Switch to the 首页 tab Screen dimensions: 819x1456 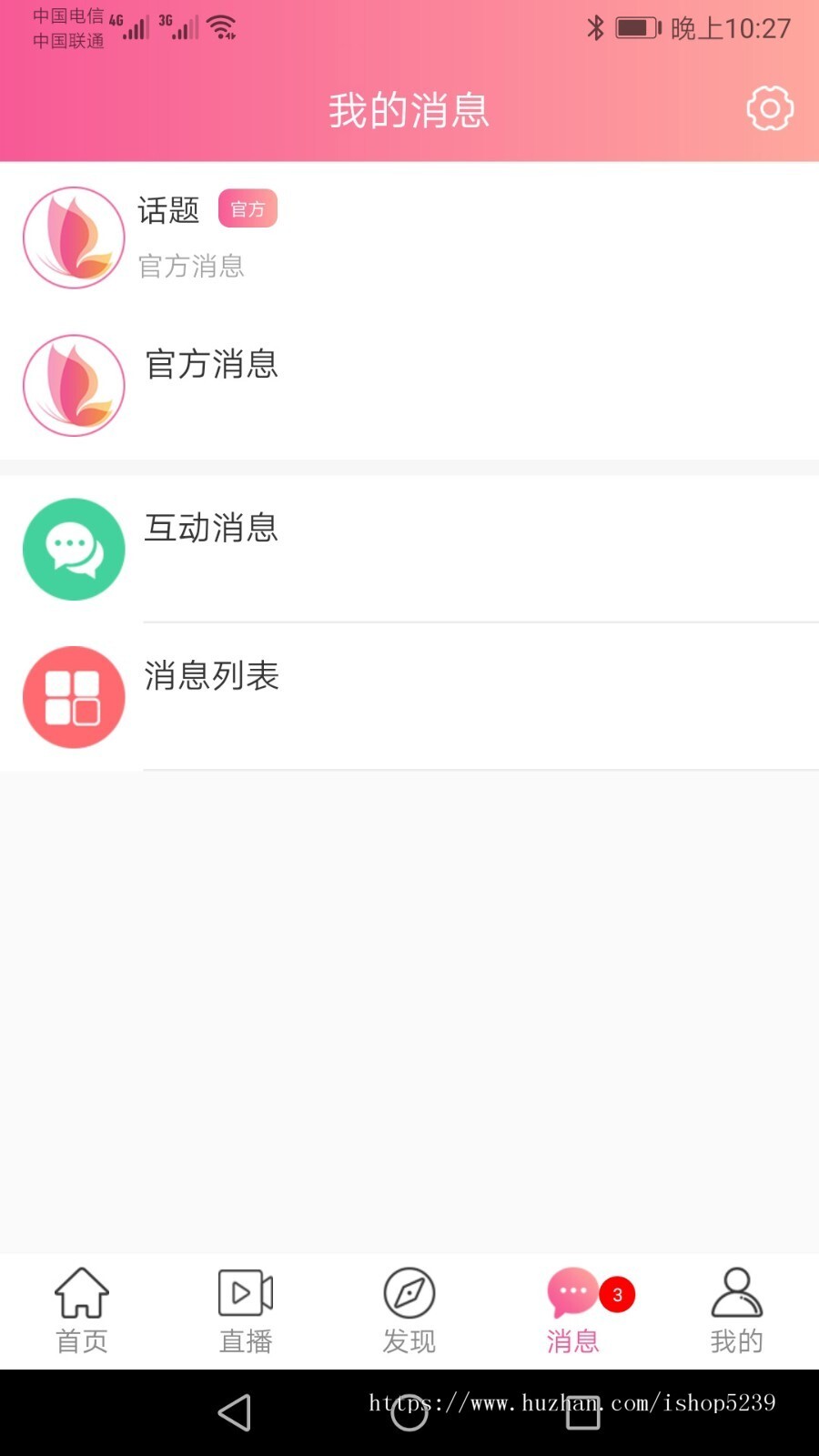click(x=81, y=1310)
